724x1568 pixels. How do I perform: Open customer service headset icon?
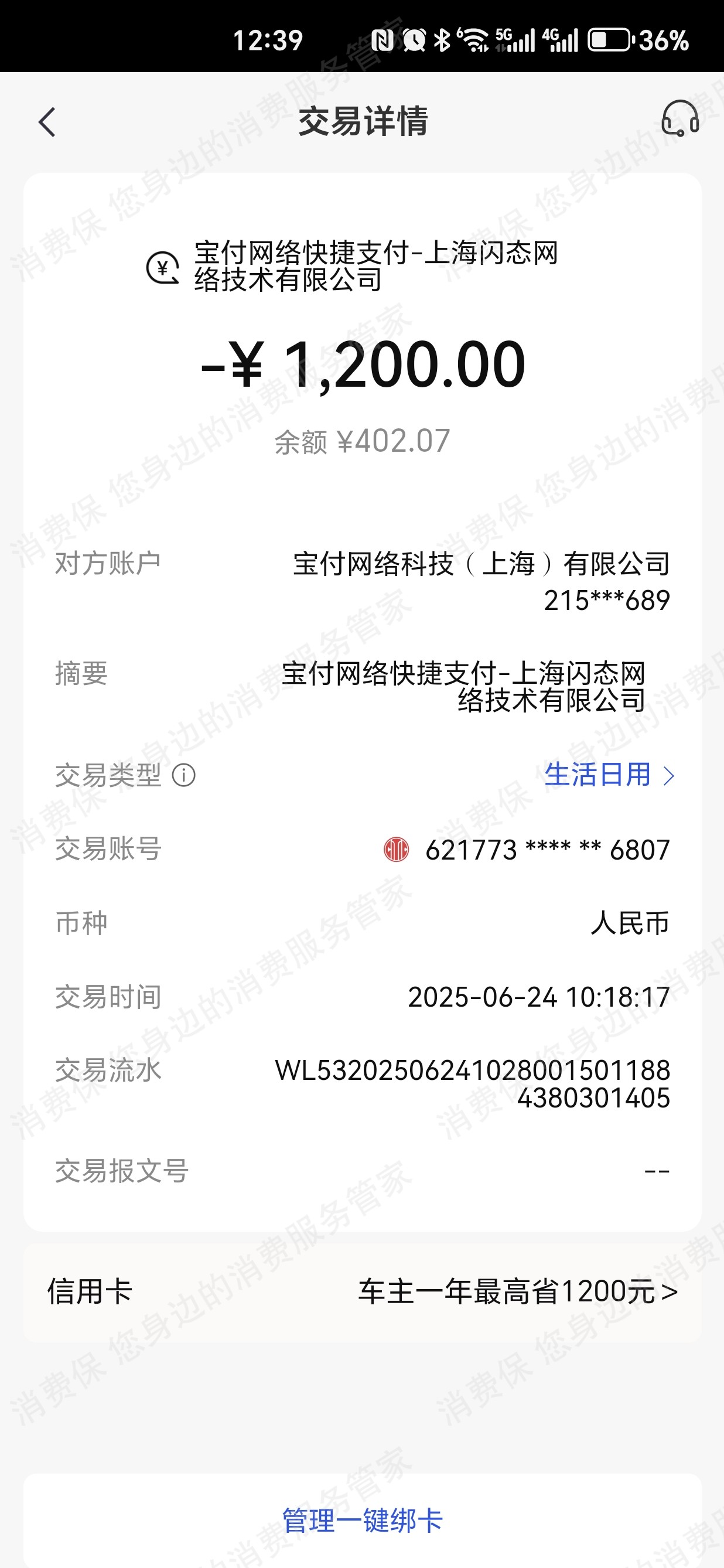coord(679,119)
